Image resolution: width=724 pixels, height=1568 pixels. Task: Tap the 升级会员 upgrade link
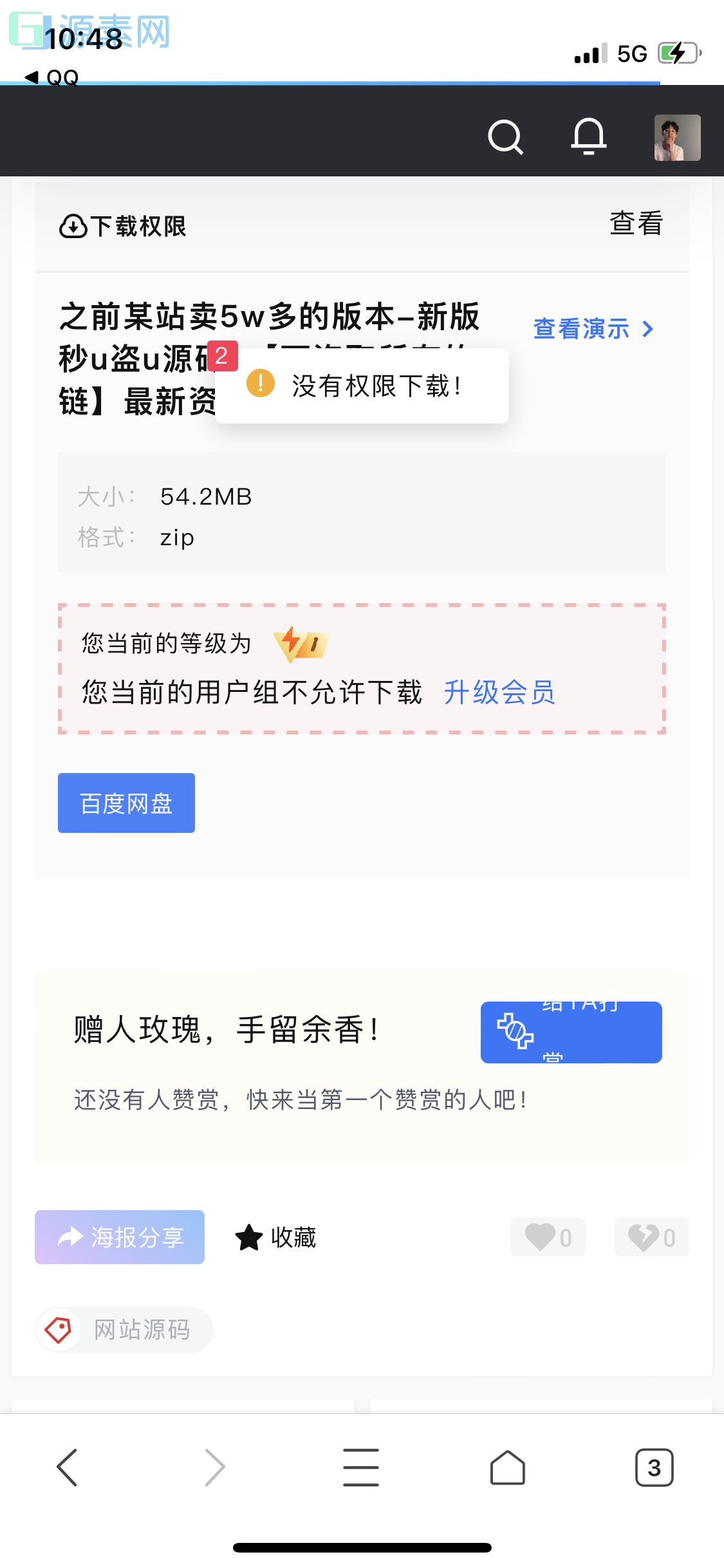[499, 693]
